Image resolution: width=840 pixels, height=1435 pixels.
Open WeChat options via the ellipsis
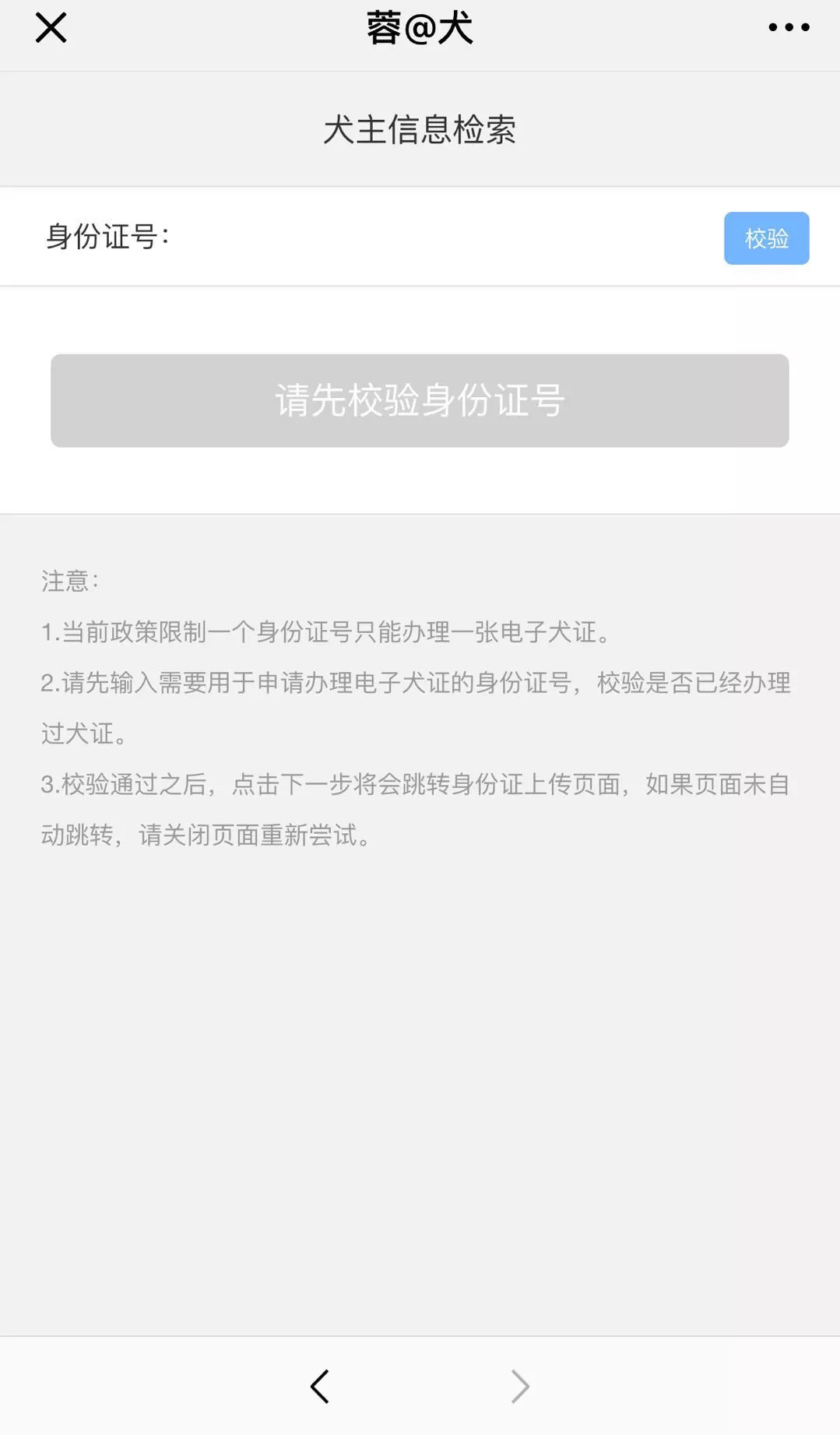click(x=789, y=27)
